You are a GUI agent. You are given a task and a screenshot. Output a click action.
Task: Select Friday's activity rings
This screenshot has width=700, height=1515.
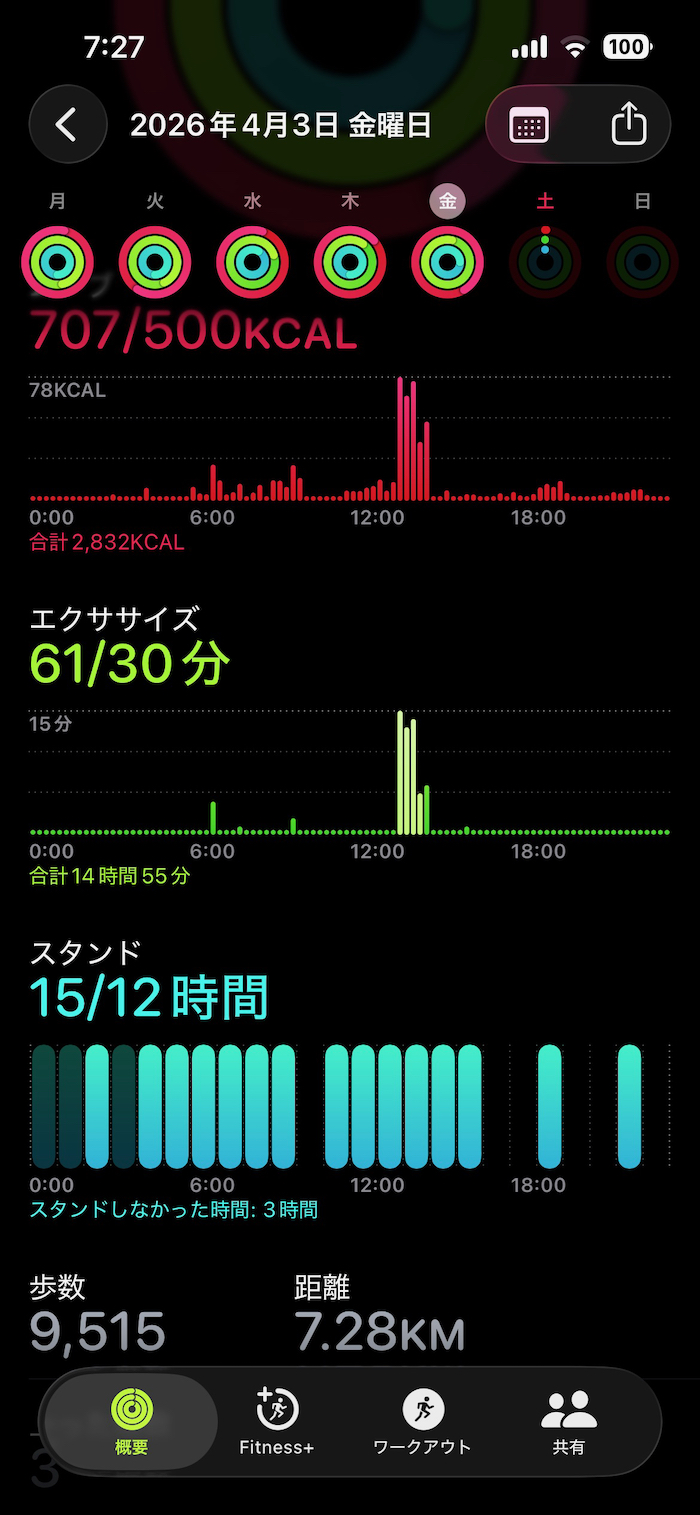[447, 263]
